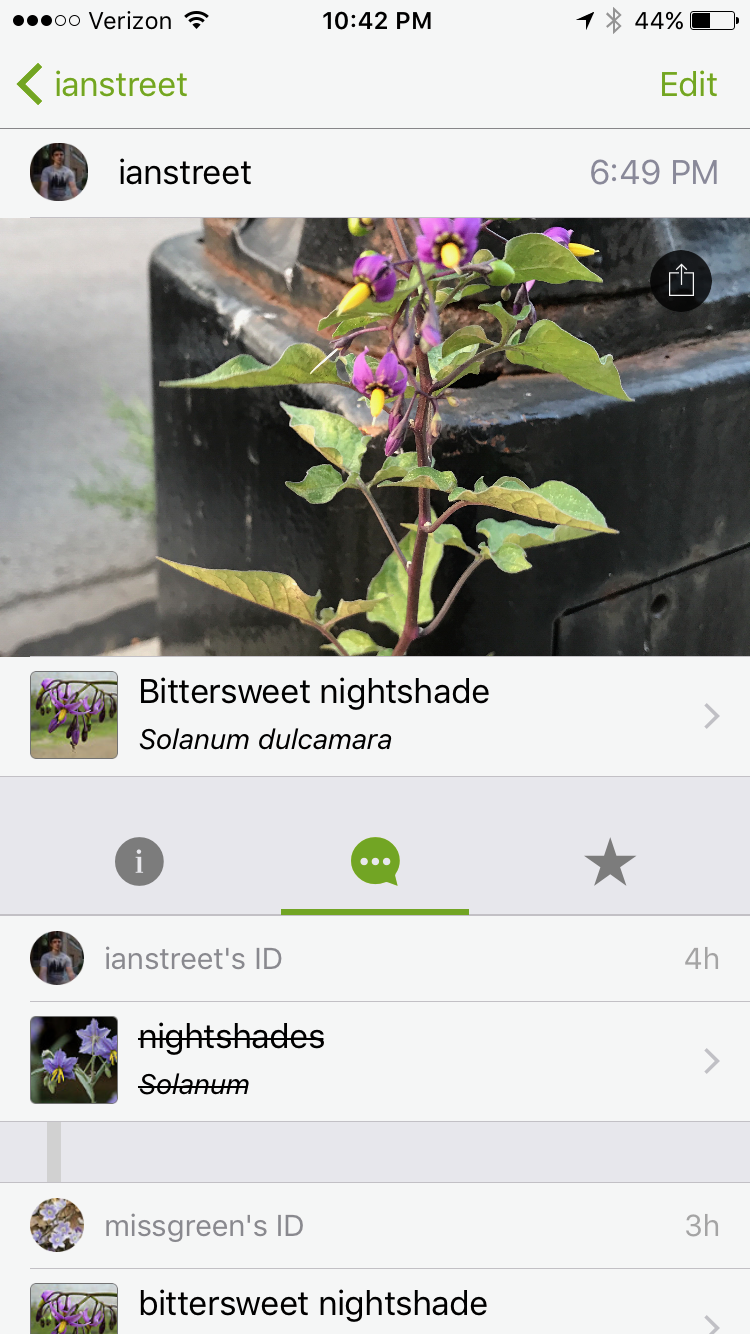The width and height of the screenshot is (750, 1334).
Task: Edit this observation
Action: [x=688, y=85]
